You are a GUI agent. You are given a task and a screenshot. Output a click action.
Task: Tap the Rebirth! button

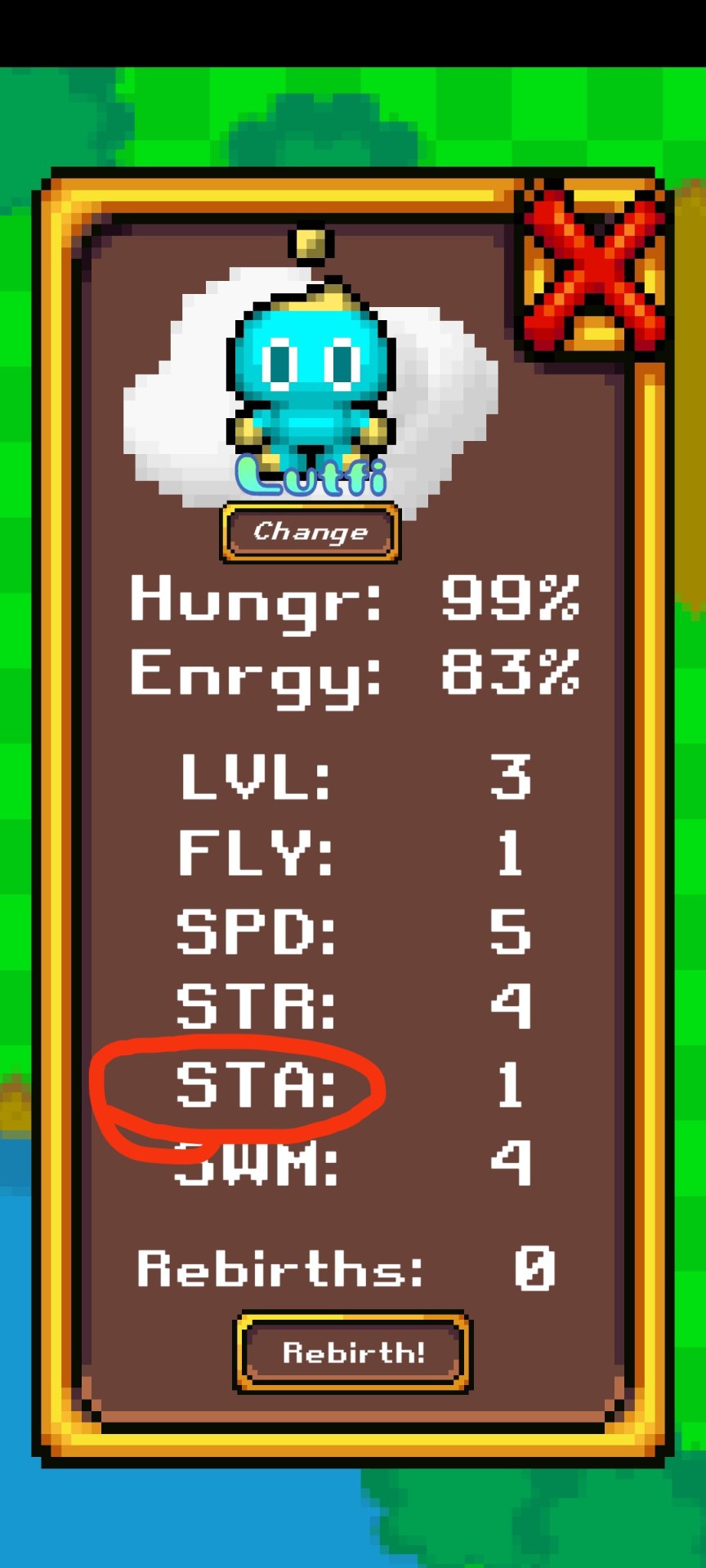pos(352,1352)
